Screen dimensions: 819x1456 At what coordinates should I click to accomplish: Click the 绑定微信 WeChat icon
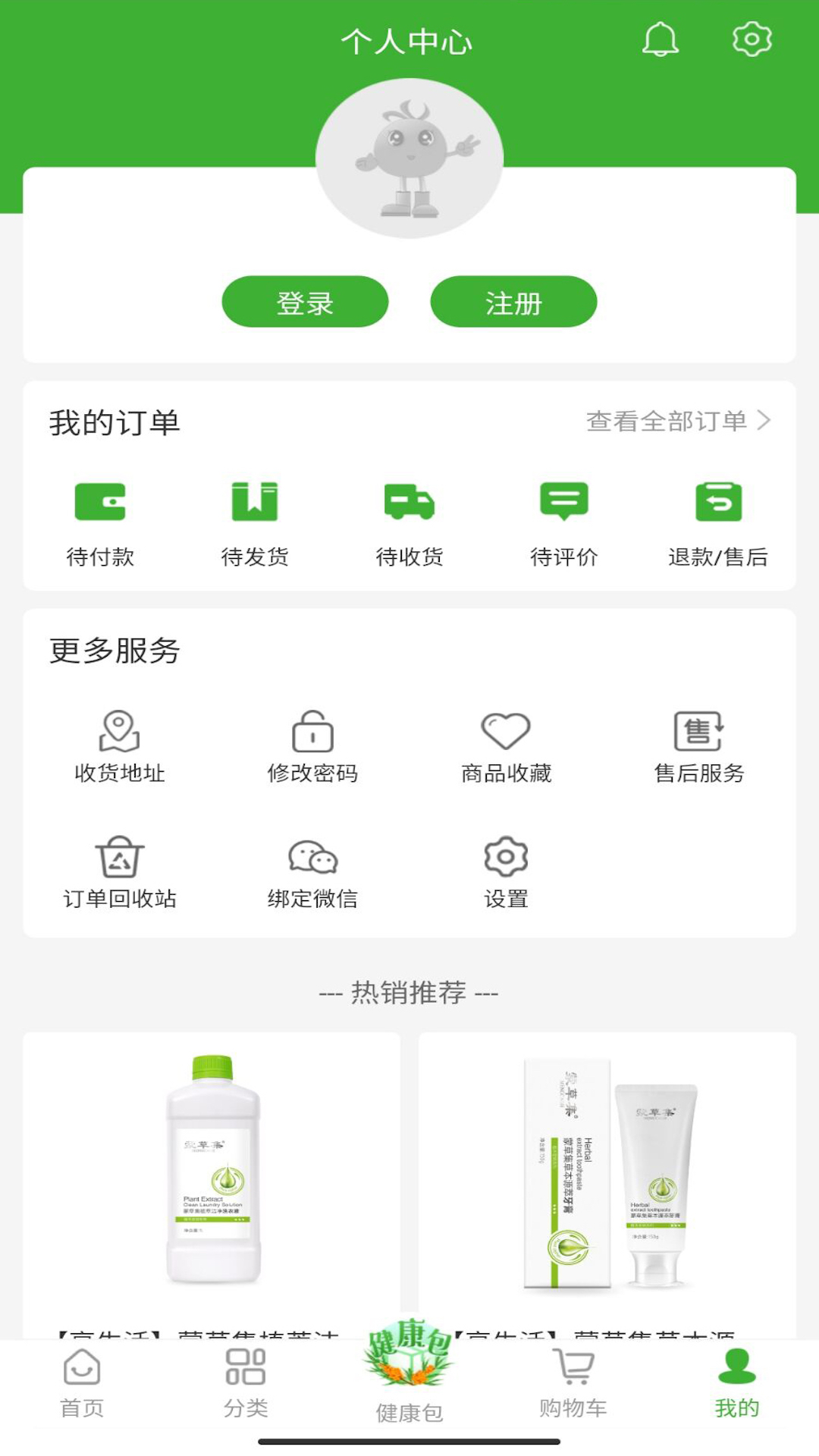tap(312, 858)
